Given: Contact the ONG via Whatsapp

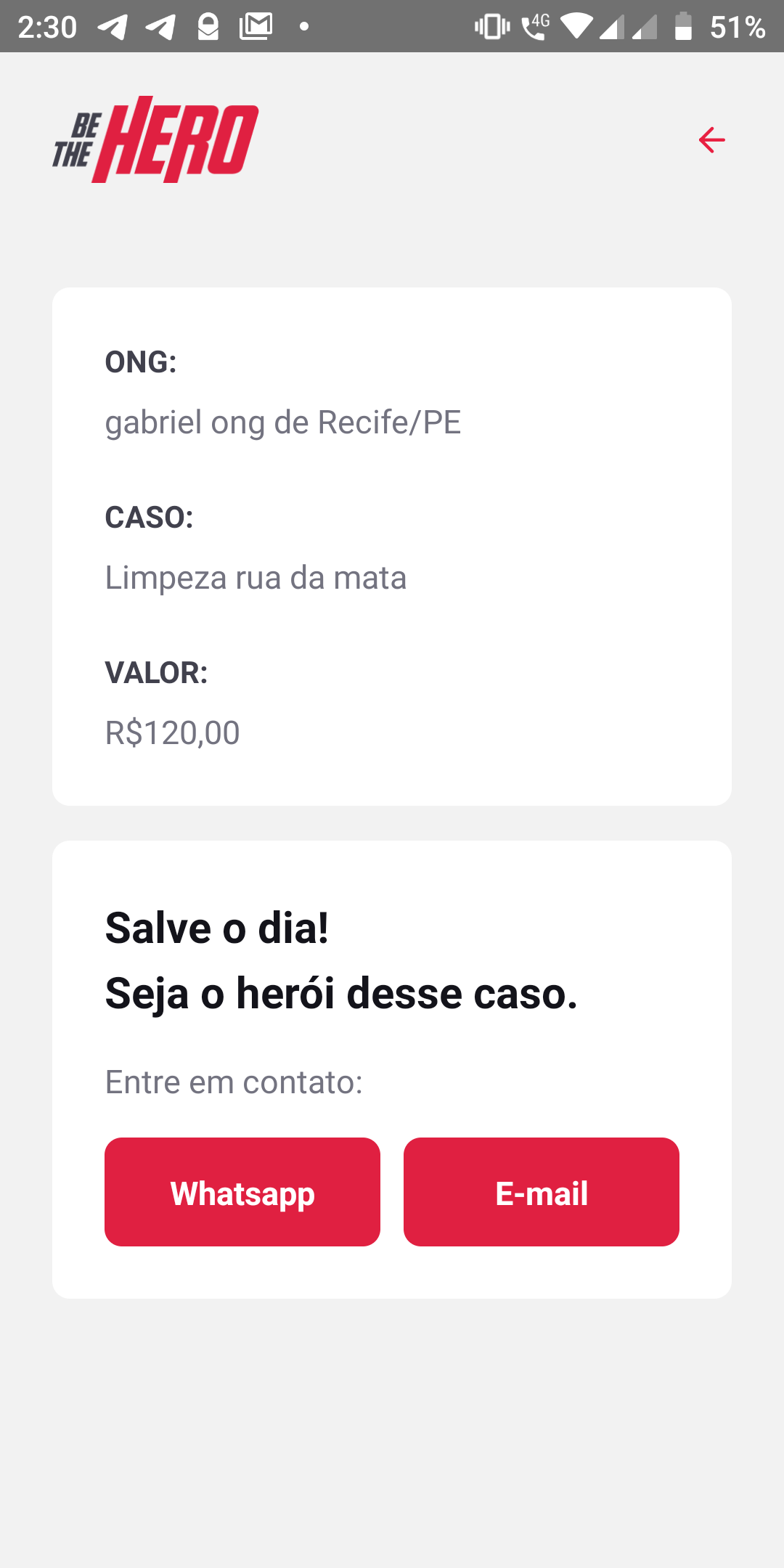Looking at the screenshot, I should pyautogui.click(x=242, y=1192).
